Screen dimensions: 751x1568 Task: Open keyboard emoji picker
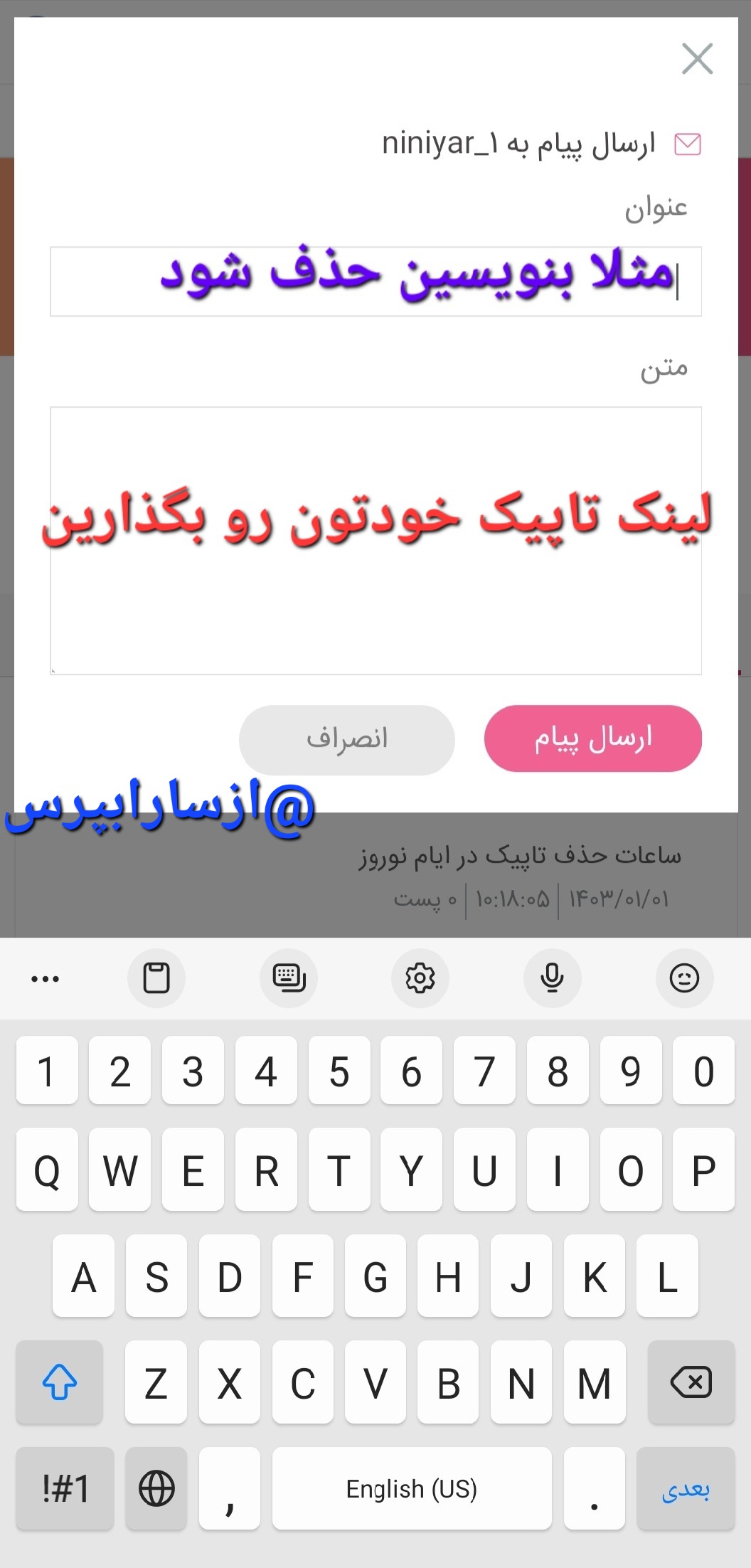click(684, 978)
